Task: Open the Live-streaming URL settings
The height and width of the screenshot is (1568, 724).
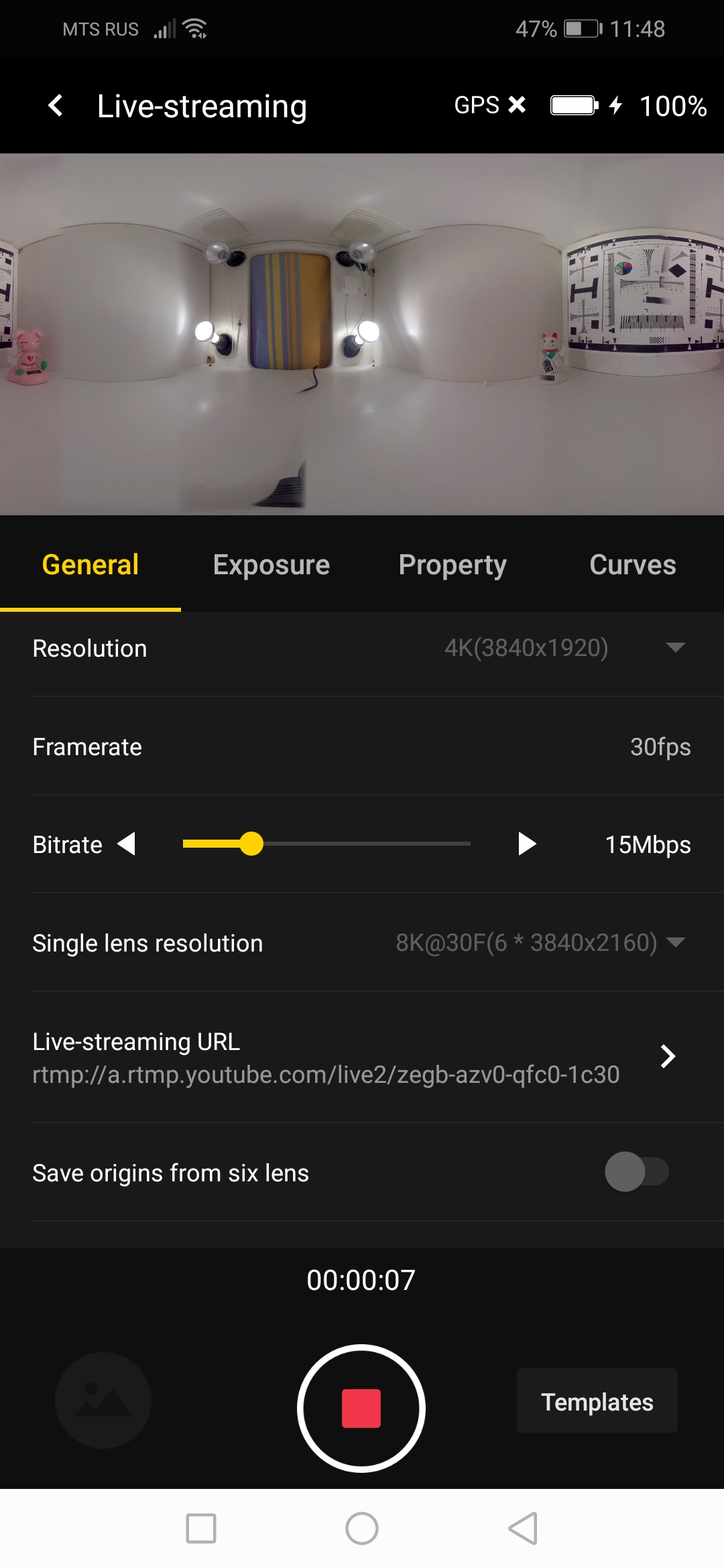Action: pyautogui.click(x=667, y=1057)
